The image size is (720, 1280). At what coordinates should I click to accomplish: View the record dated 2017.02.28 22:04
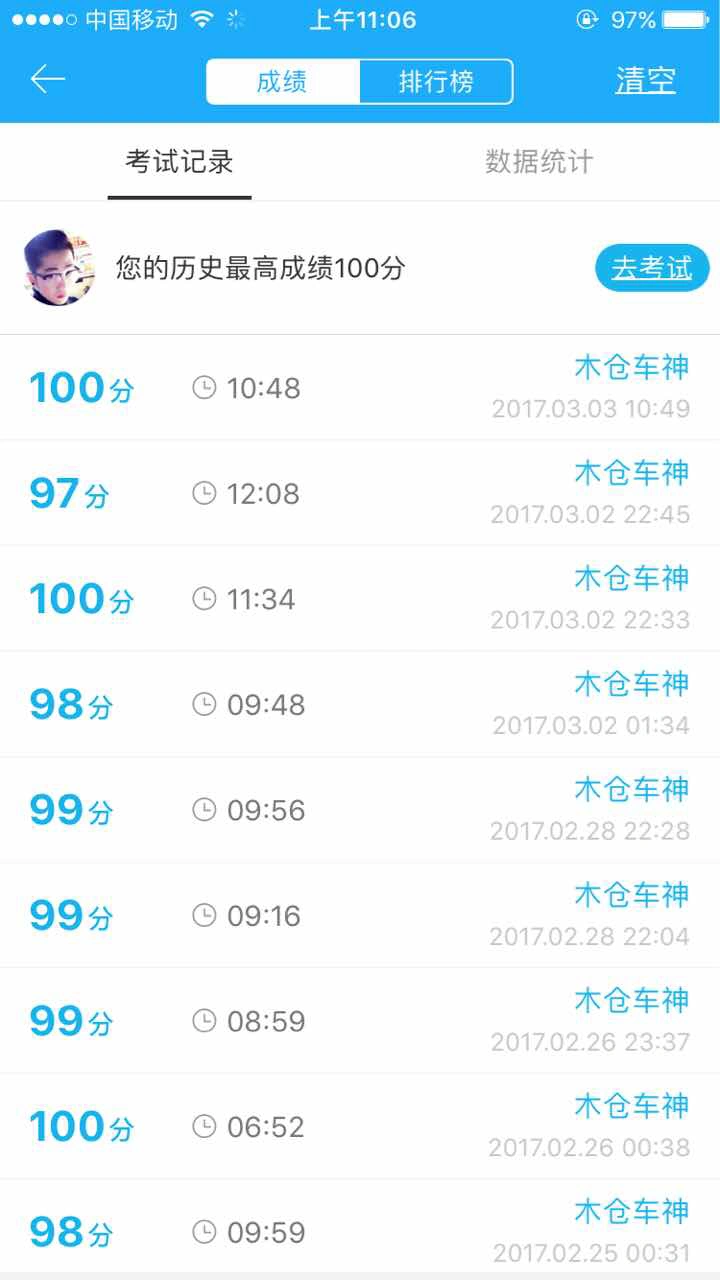coord(360,916)
